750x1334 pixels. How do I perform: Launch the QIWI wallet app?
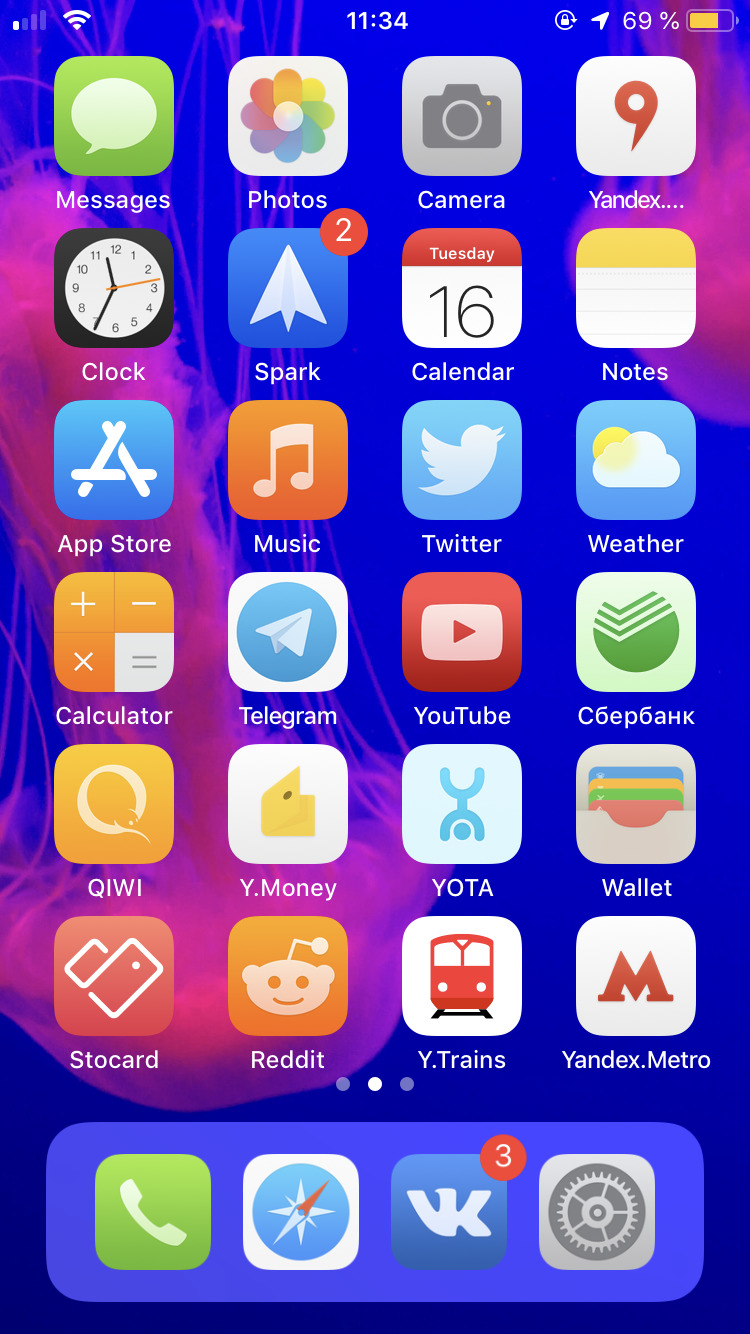114,804
